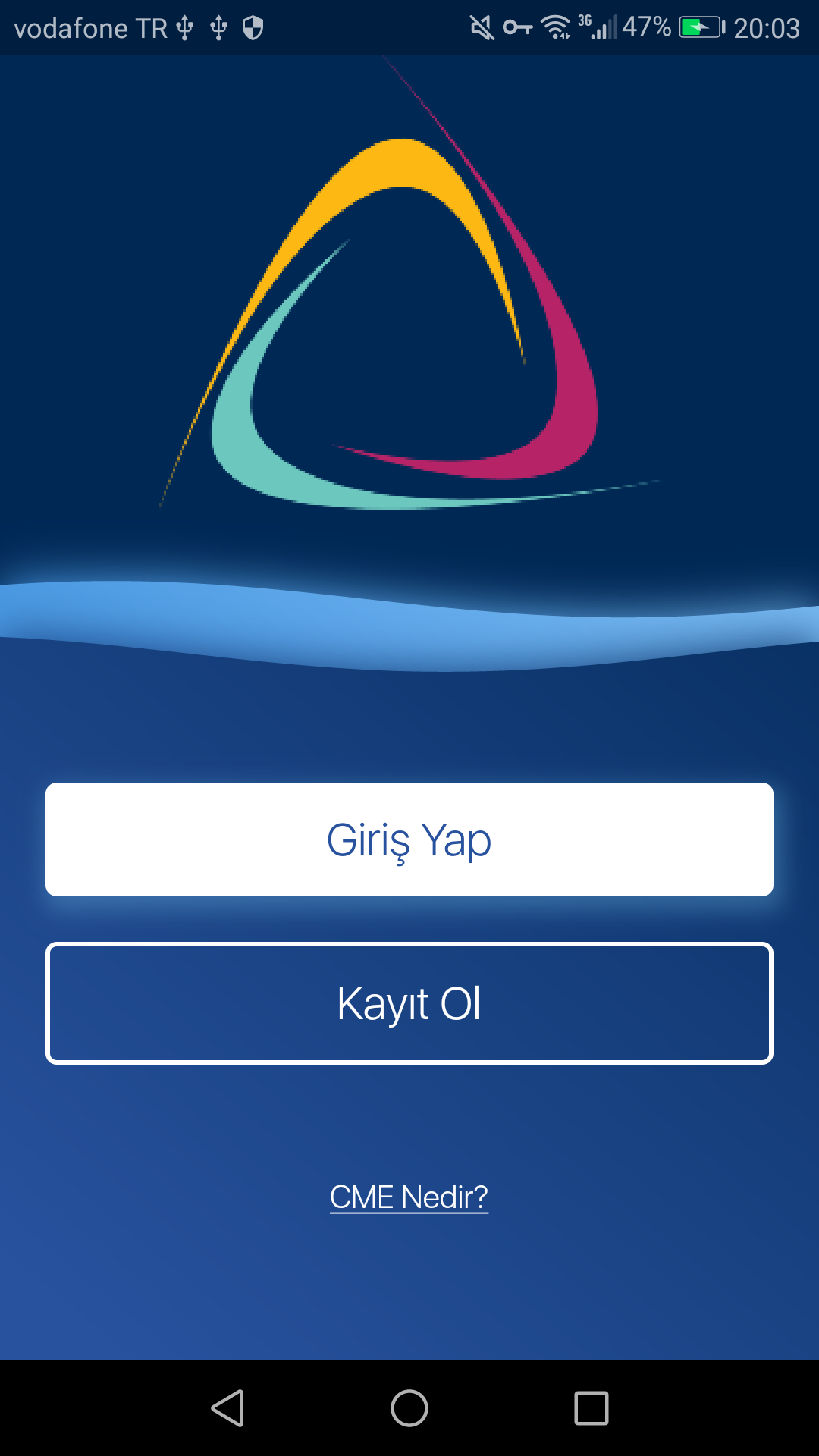Tap the second USB icon near vodafone label

pos(218,27)
